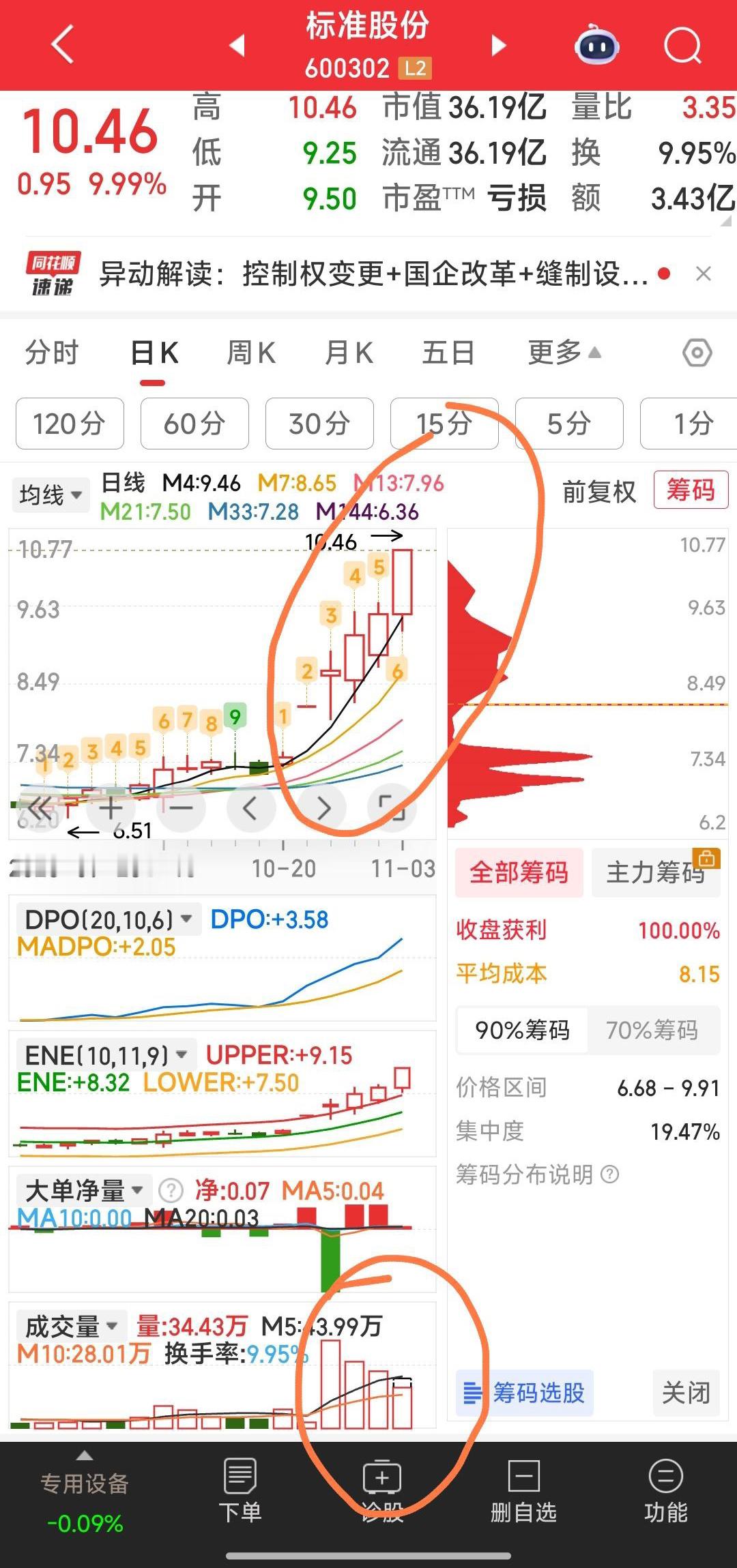737x1568 pixels.
Task: Tap the chart settings gear icon
Action: [695, 352]
